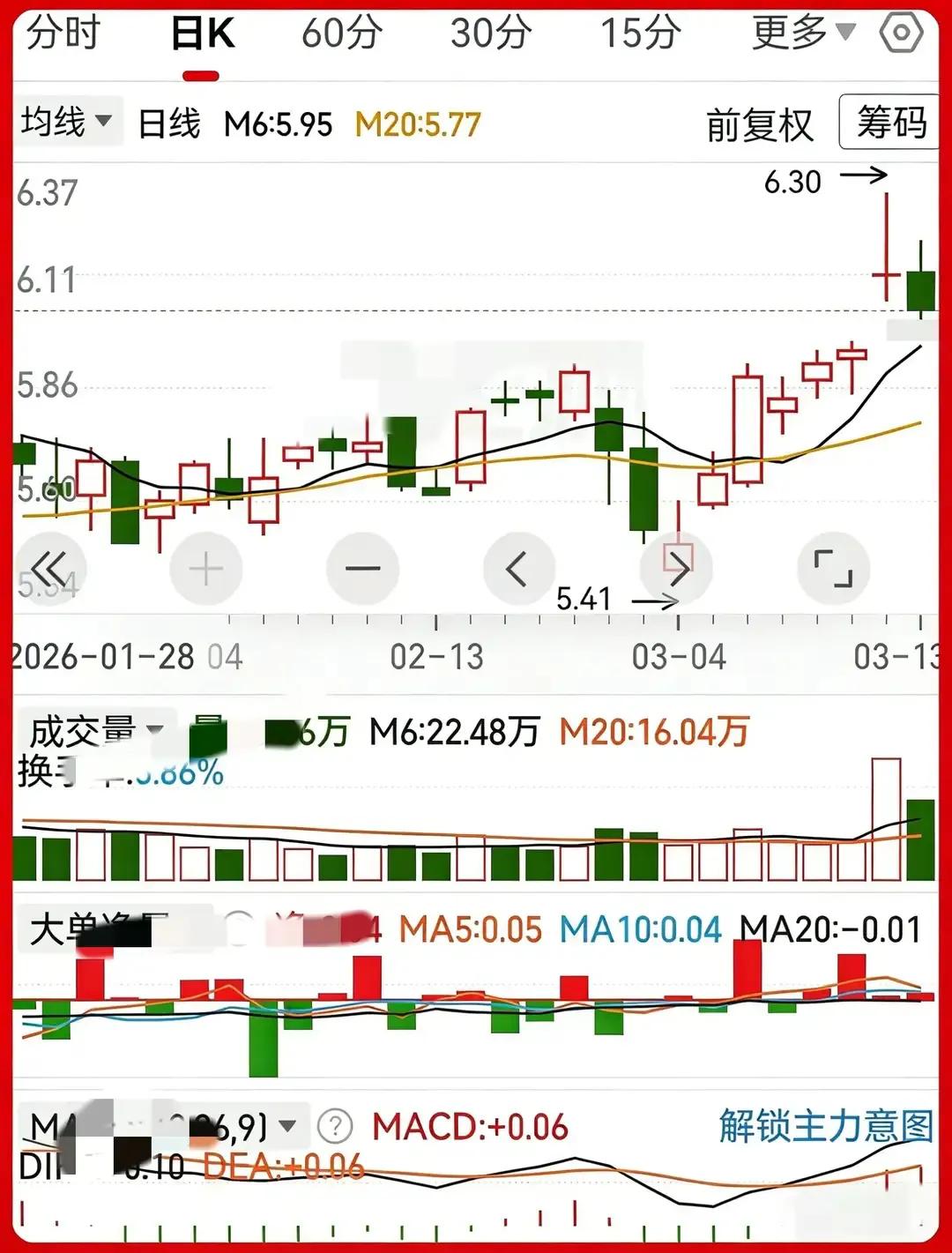Jump to earliest data with double-left-arrow icon

click(x=50, y=568)
